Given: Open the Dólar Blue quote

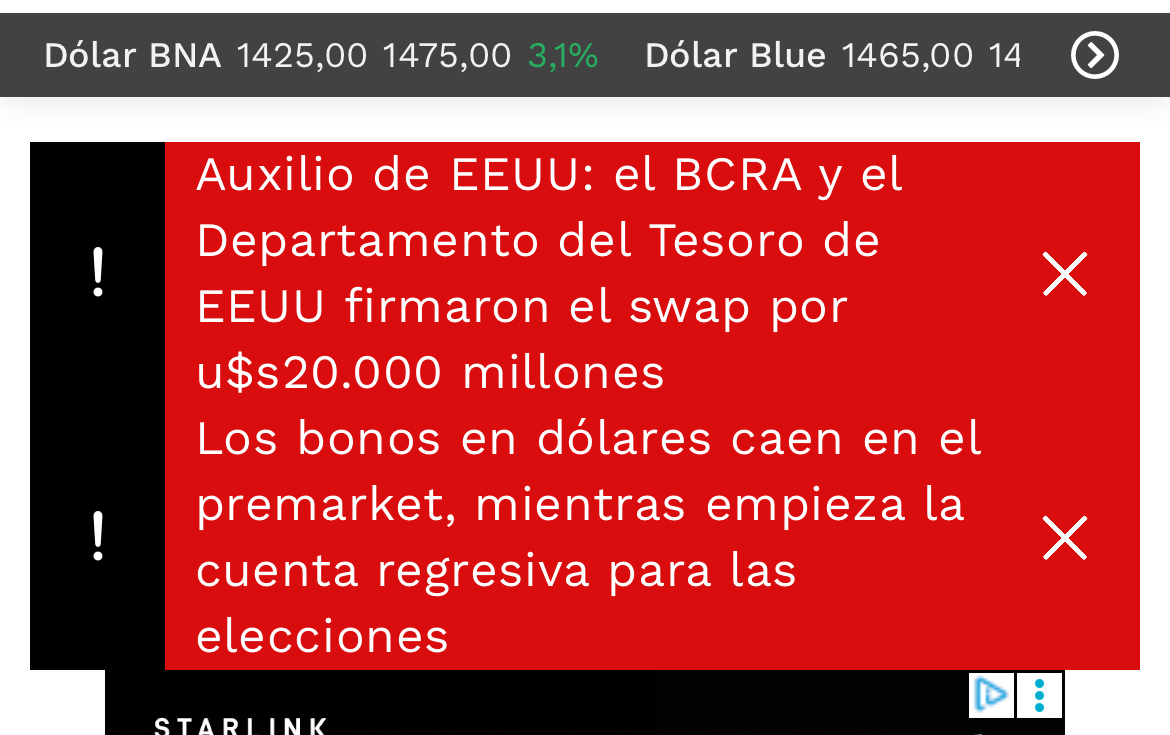Looking at the screenshot, I should click(735, 55).
